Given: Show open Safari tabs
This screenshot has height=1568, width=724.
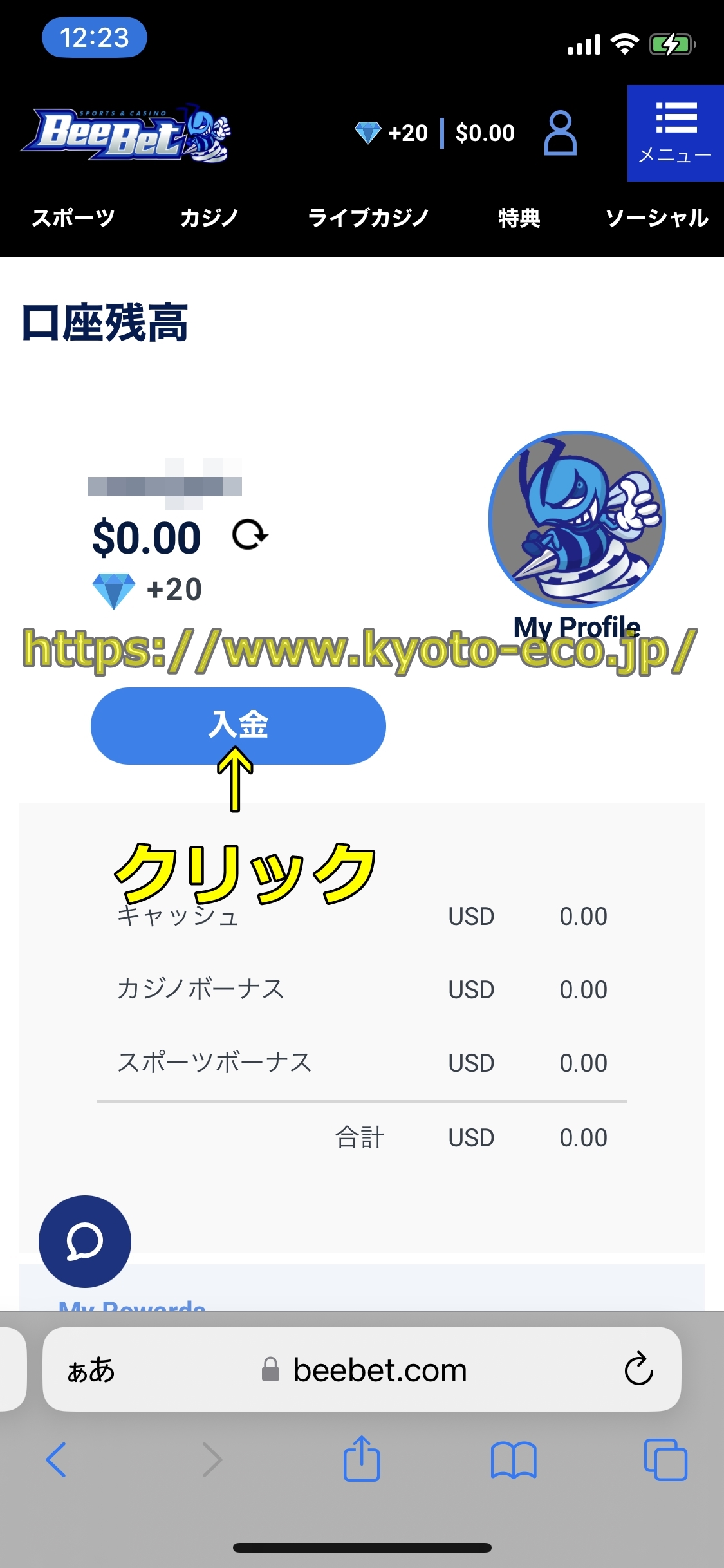Looking at the screenshot, I should 665,1459.
